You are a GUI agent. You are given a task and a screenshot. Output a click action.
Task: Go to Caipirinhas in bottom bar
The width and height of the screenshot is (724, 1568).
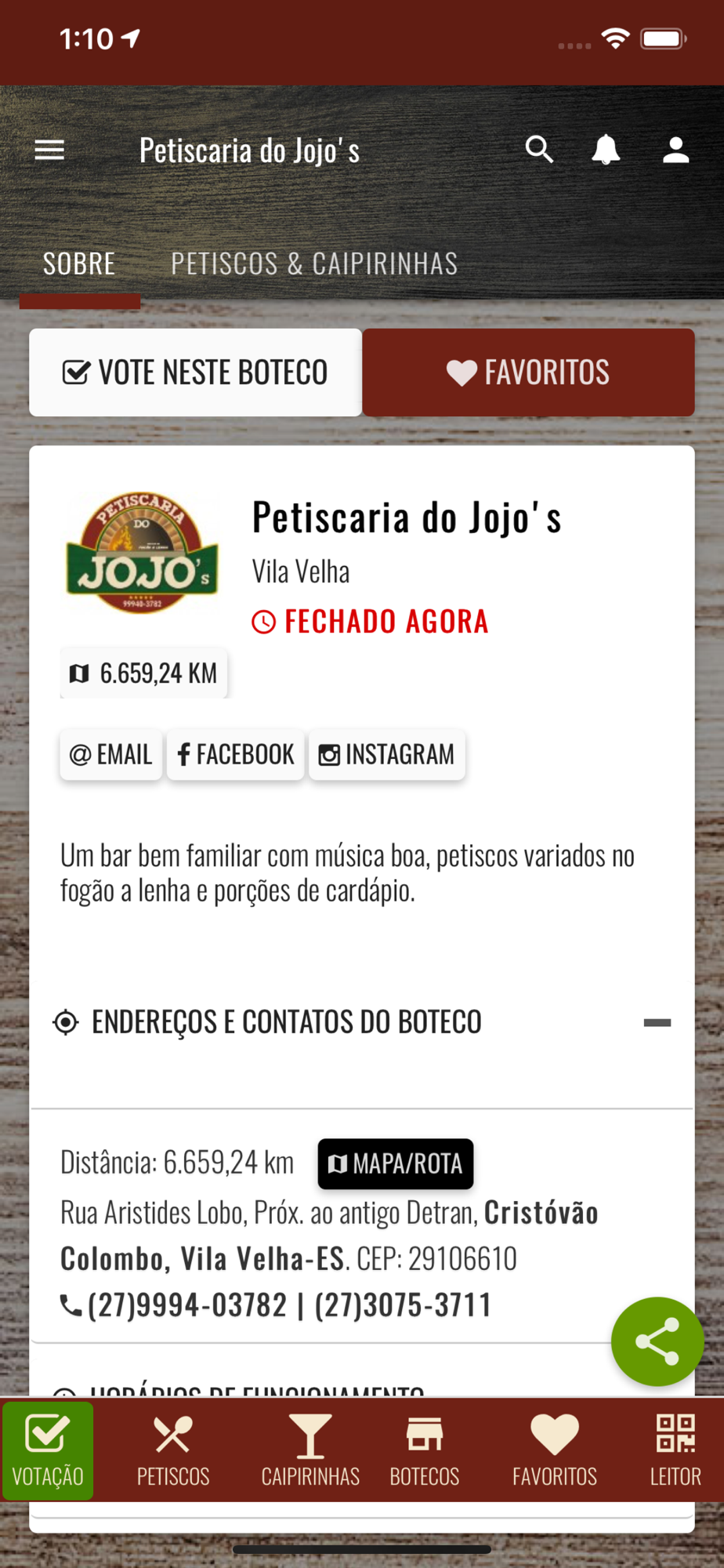coord(310,1450)
